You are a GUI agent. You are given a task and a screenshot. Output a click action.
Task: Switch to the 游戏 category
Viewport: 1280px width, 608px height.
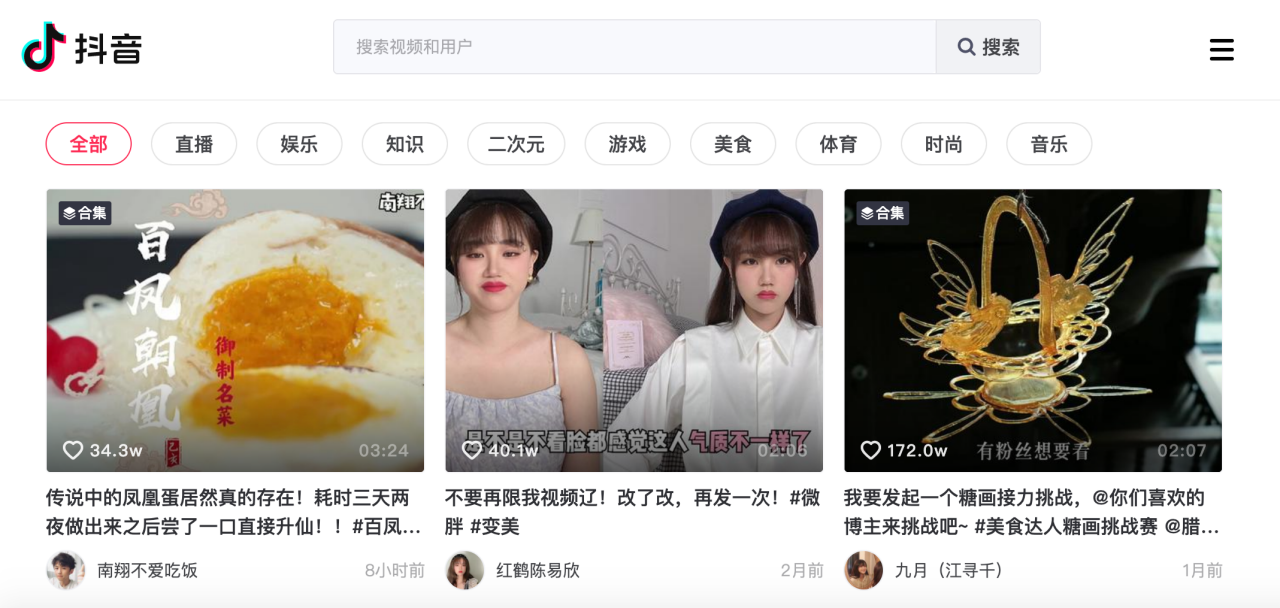[627, 144]
